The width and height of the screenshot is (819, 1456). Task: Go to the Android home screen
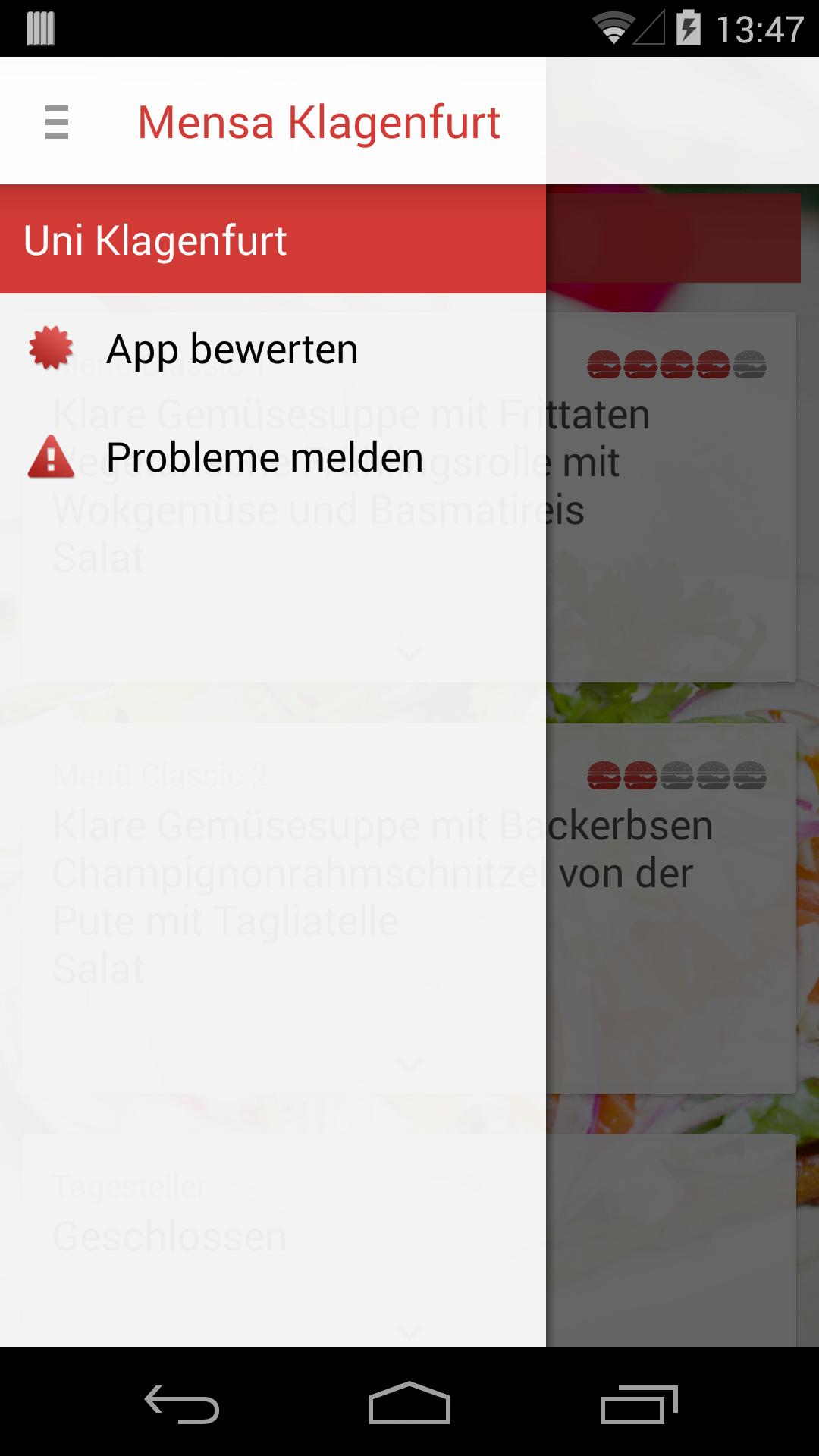[x=409, y=1404]
